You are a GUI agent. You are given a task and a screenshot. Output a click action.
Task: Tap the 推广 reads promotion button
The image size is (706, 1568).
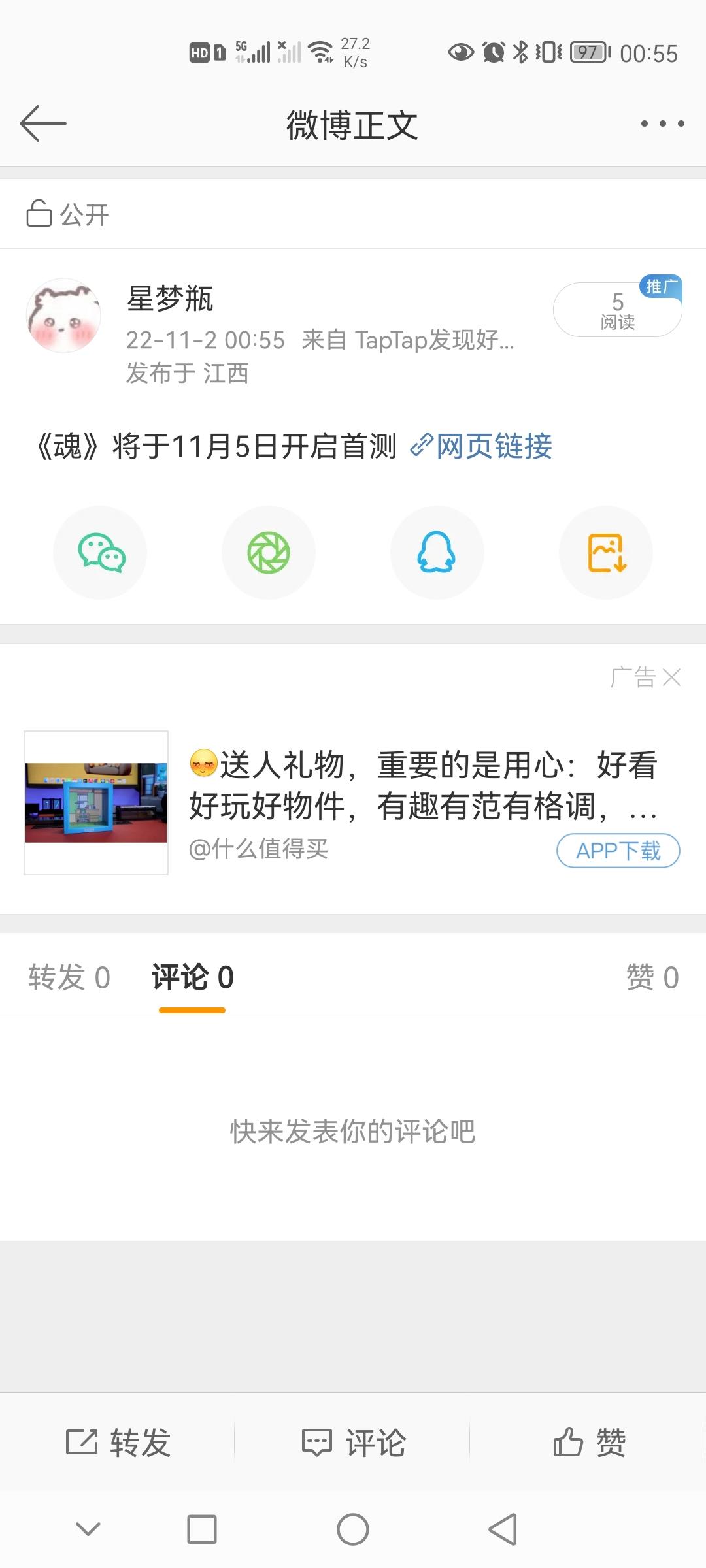[x=617, y=310]
